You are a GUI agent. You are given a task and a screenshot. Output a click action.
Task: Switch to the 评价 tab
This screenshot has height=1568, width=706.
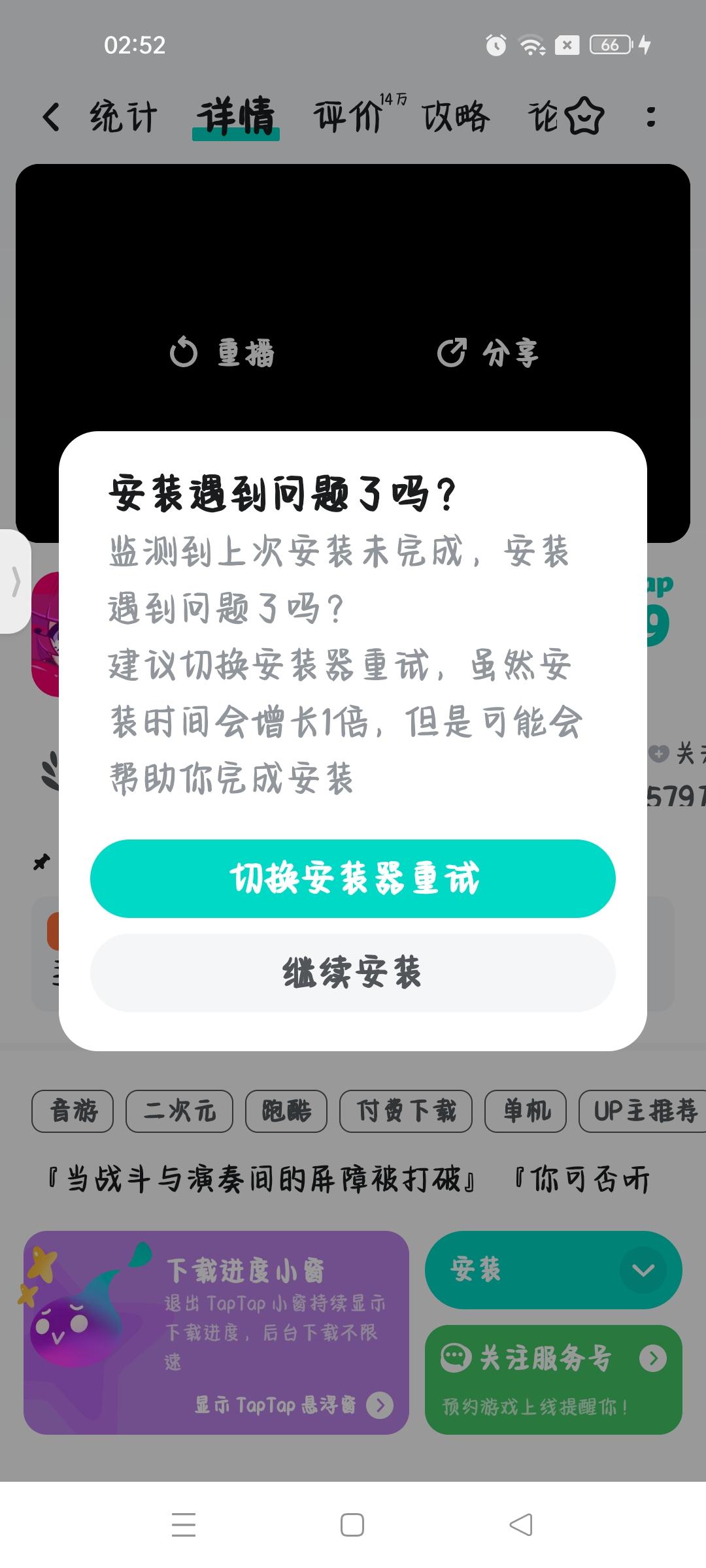coord(348,116)
